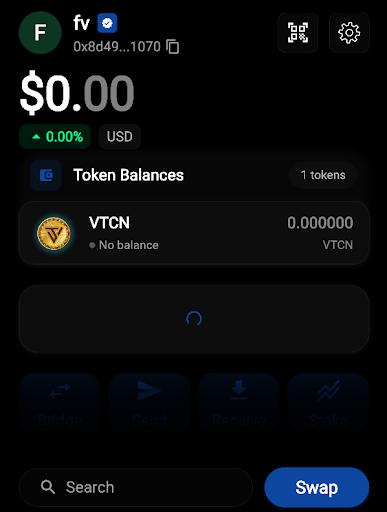Screen dimensions: 387x512
Task: Open the Receive action
Action: coord(239,403)
